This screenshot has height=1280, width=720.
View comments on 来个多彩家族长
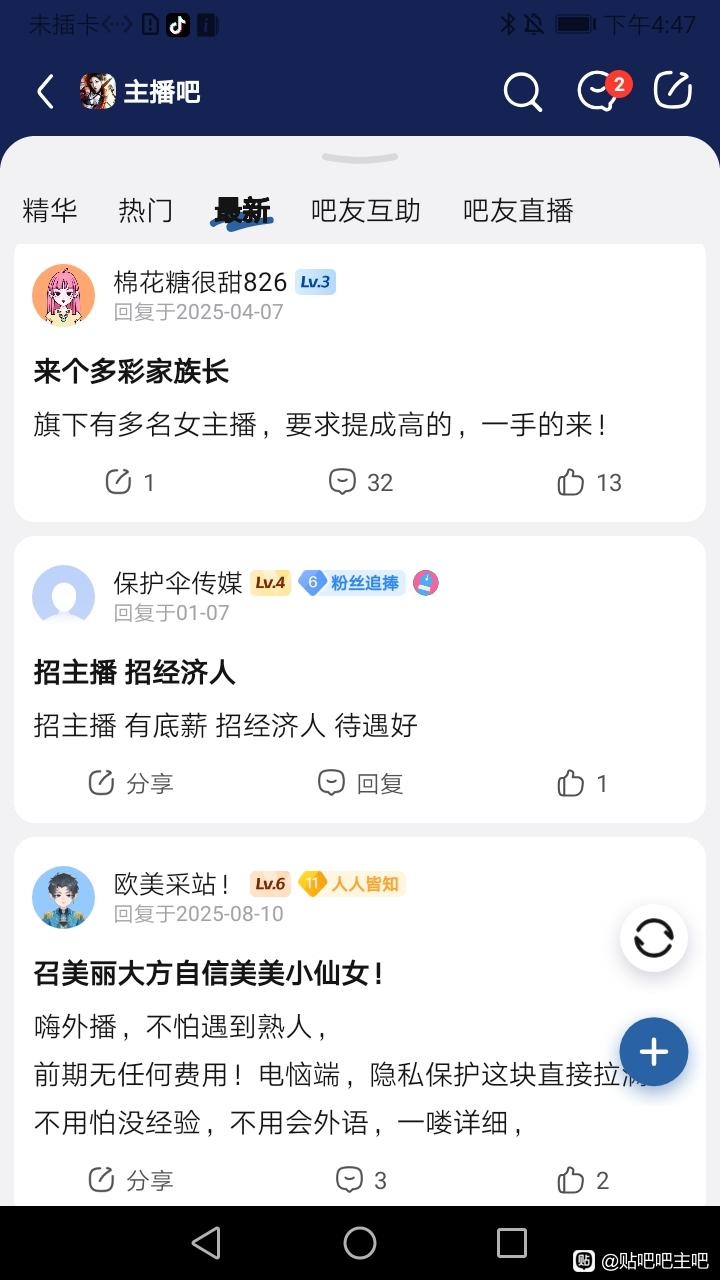click(361, 482)
